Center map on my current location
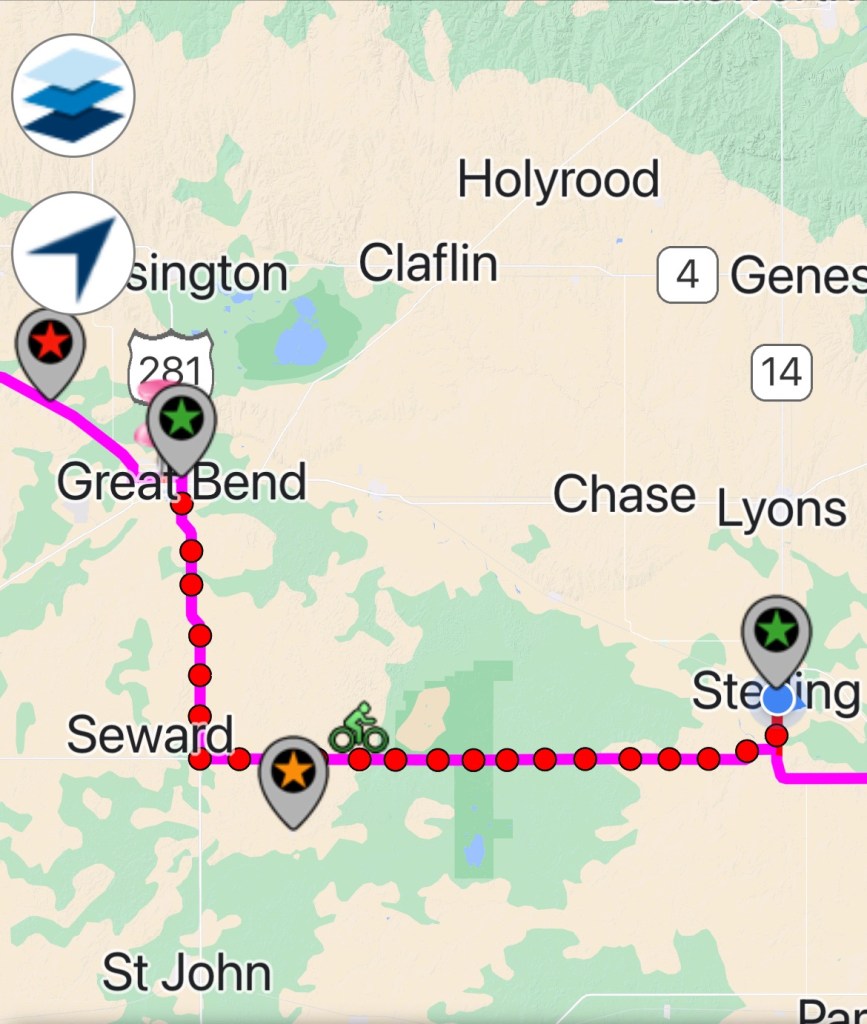Screen dimensions: 867x1024 coord(73,253)
